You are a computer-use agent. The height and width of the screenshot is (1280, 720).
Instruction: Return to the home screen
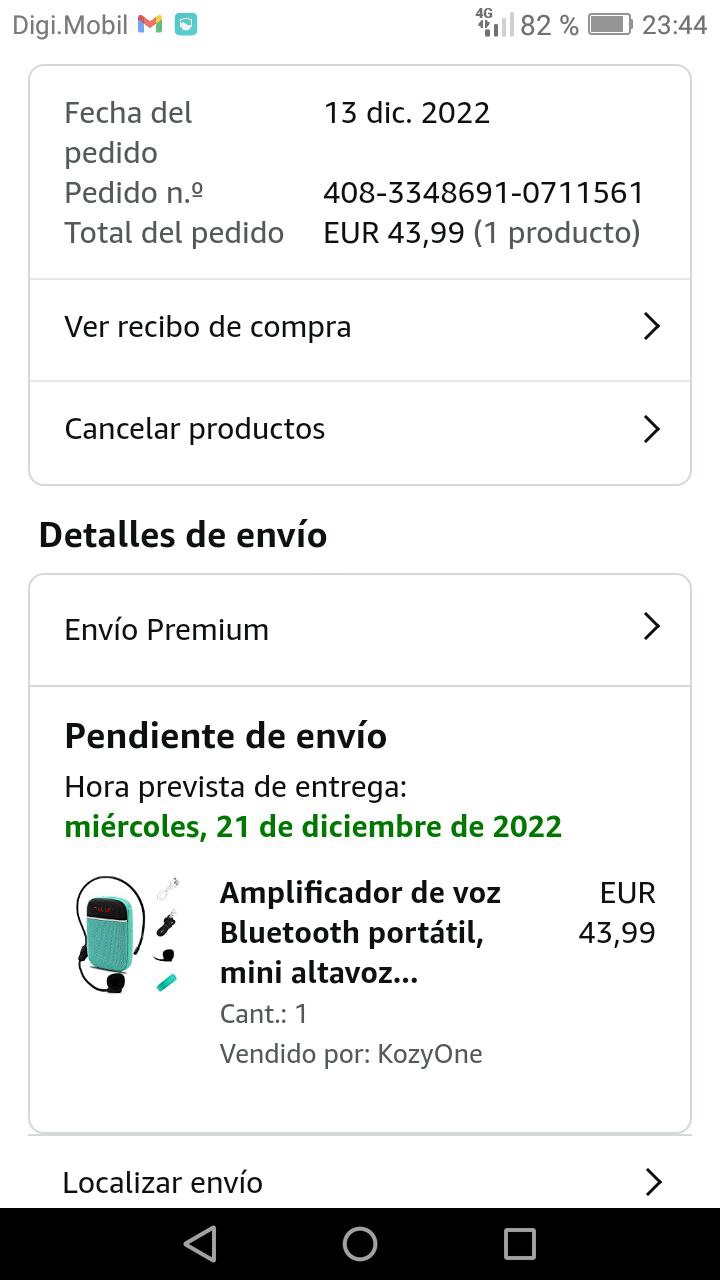click(360, 1244)
